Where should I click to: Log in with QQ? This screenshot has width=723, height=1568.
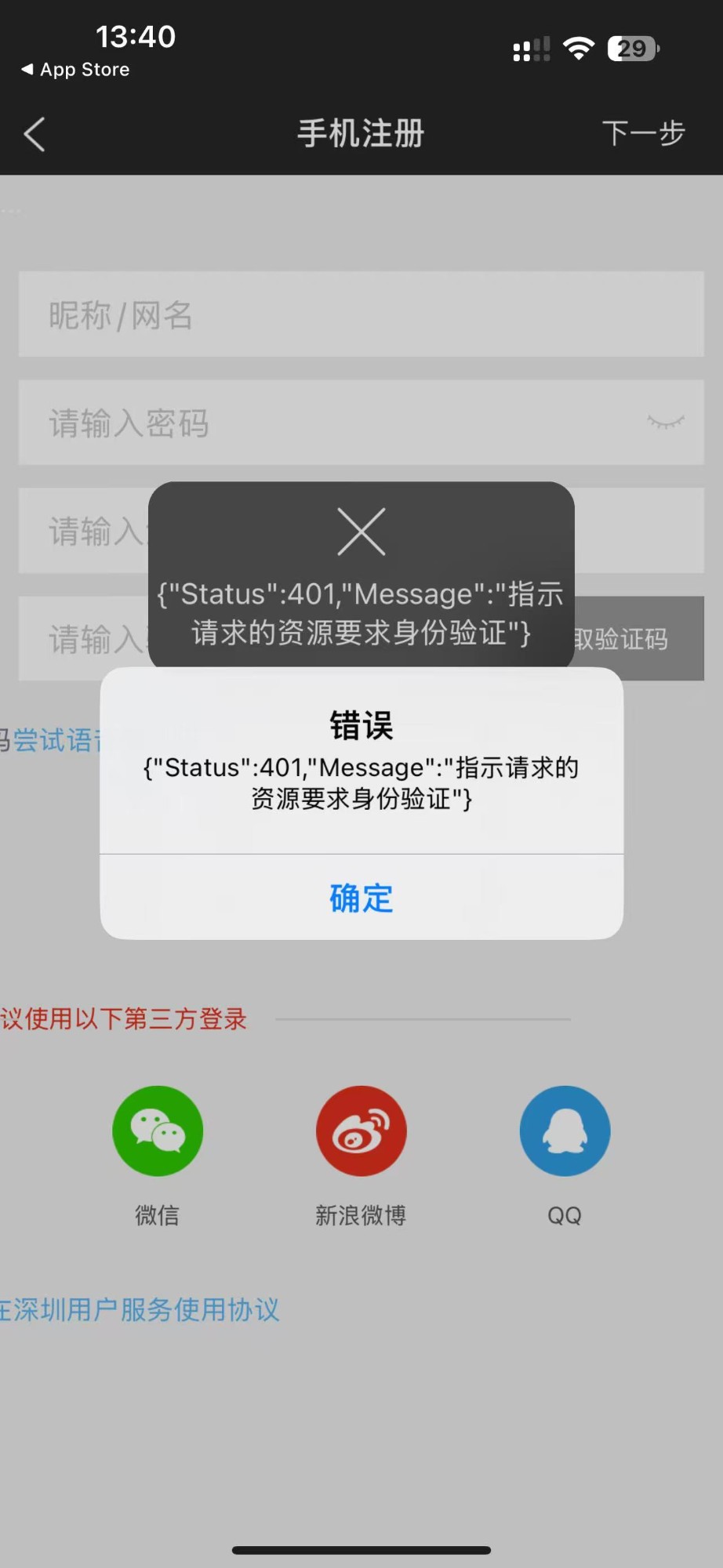(x=565, y=1131)
